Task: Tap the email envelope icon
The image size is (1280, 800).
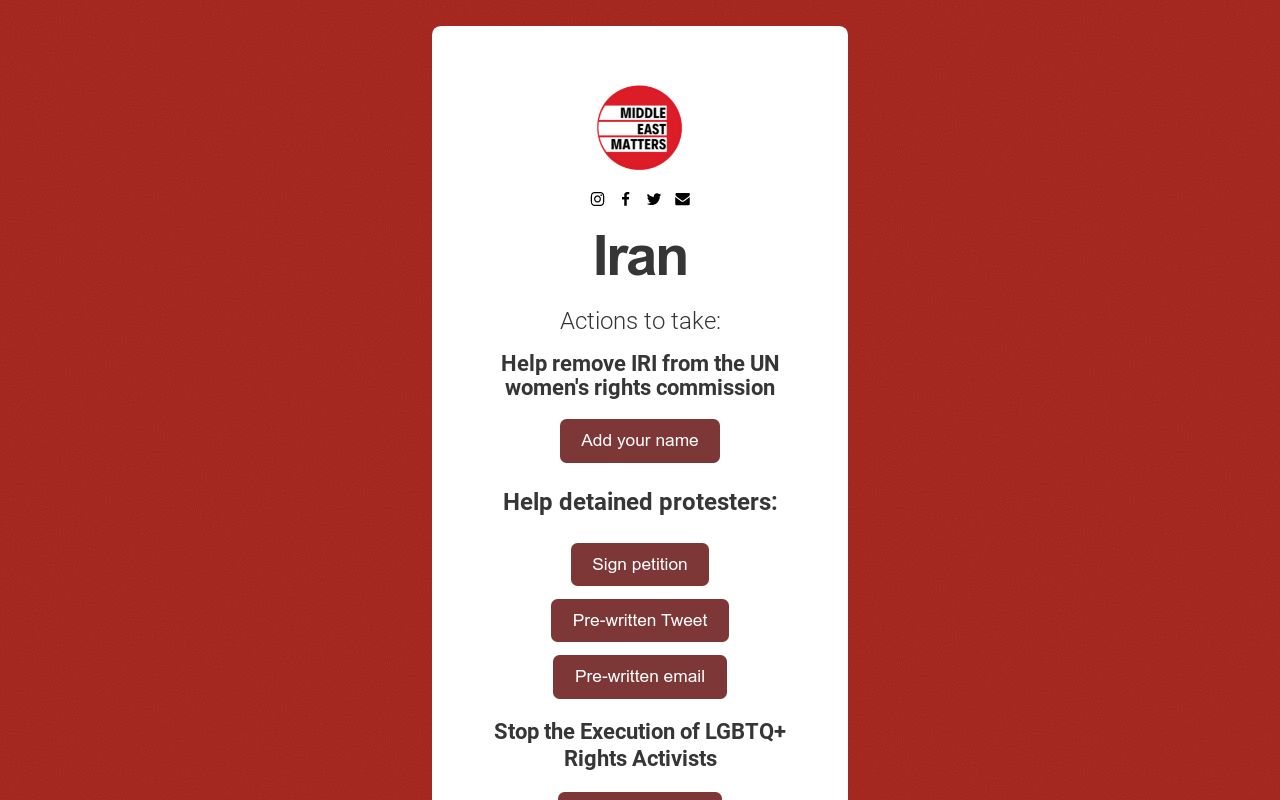Action: pos(682,199)
